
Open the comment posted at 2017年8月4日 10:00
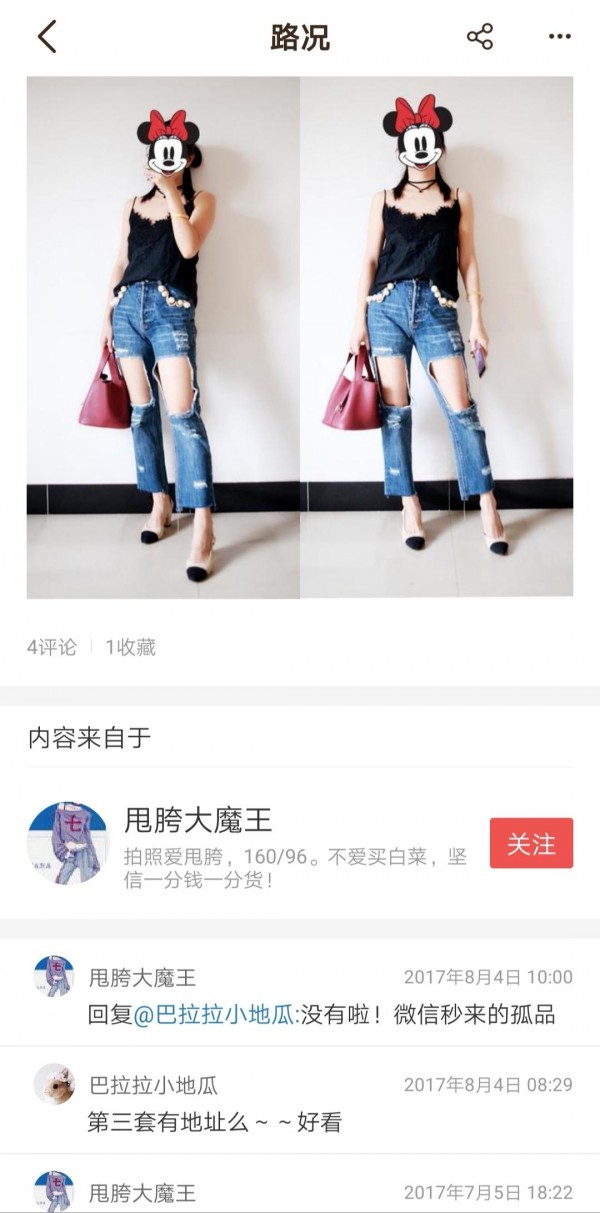click(x=300, y=993)
